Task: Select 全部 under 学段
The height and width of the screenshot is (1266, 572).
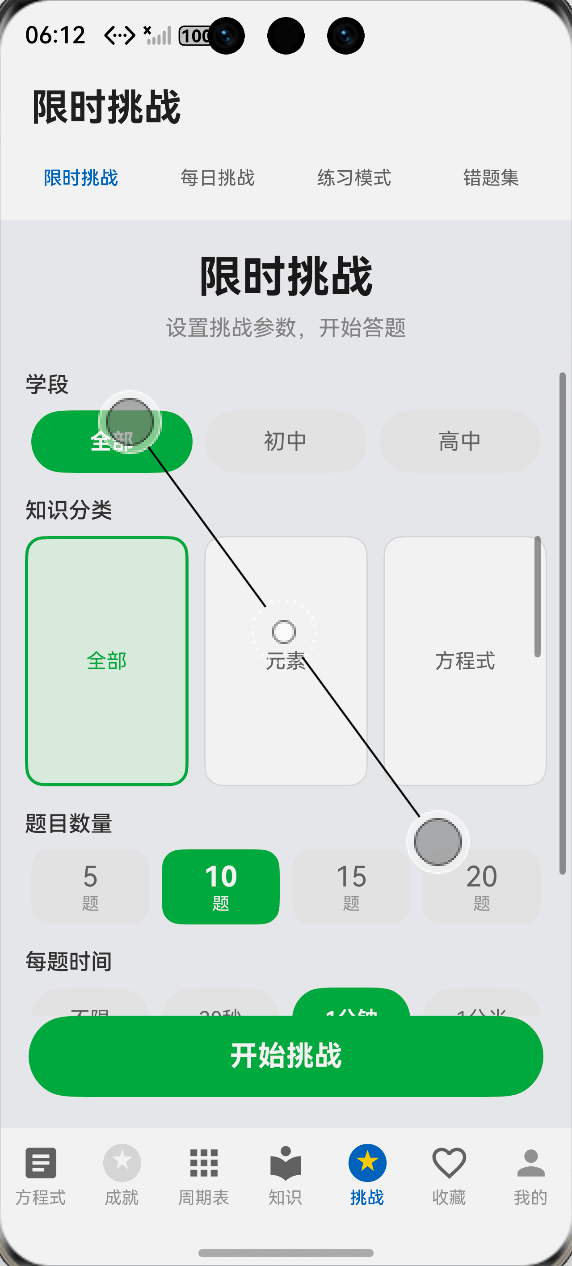Action: click(x=111, y=441)
